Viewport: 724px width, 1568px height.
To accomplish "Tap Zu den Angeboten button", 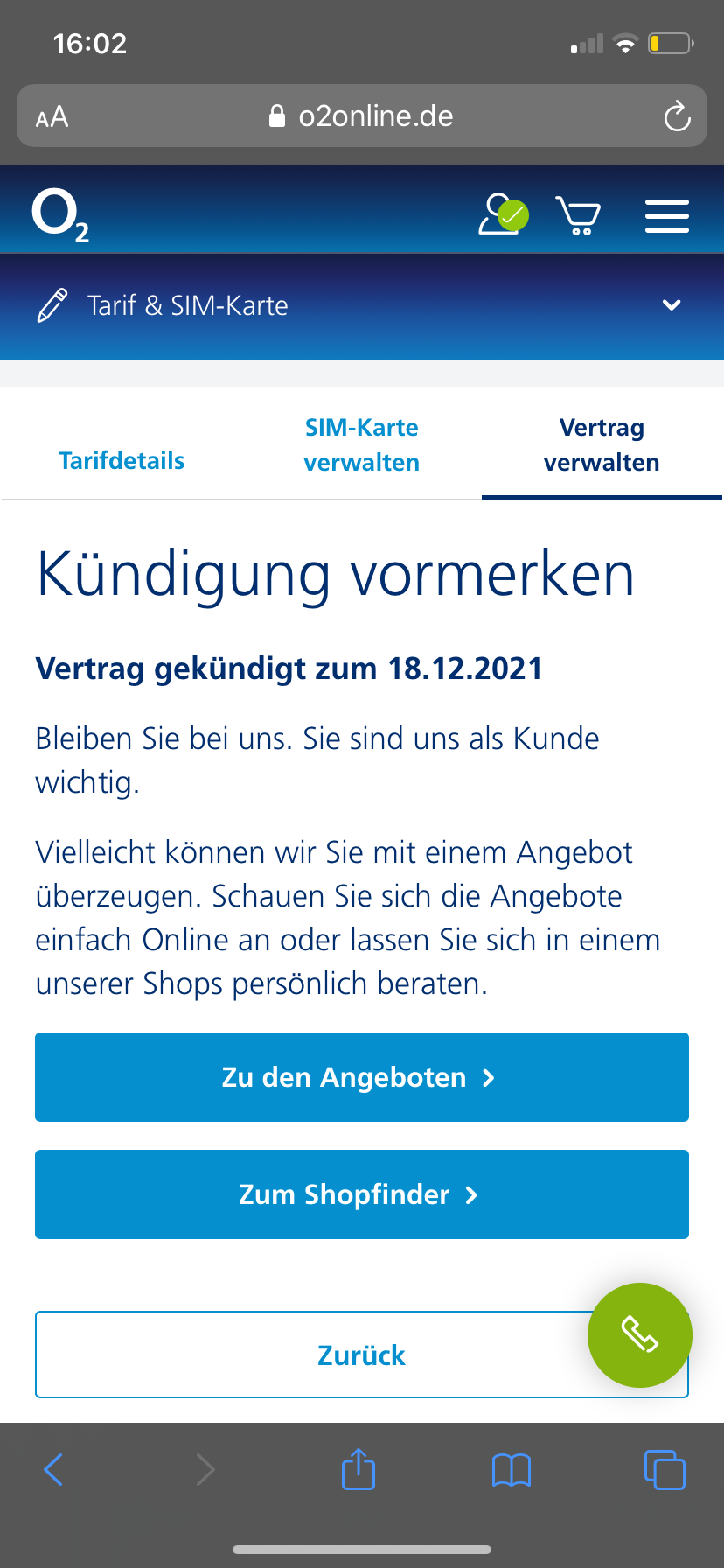I will point(361,1077).
